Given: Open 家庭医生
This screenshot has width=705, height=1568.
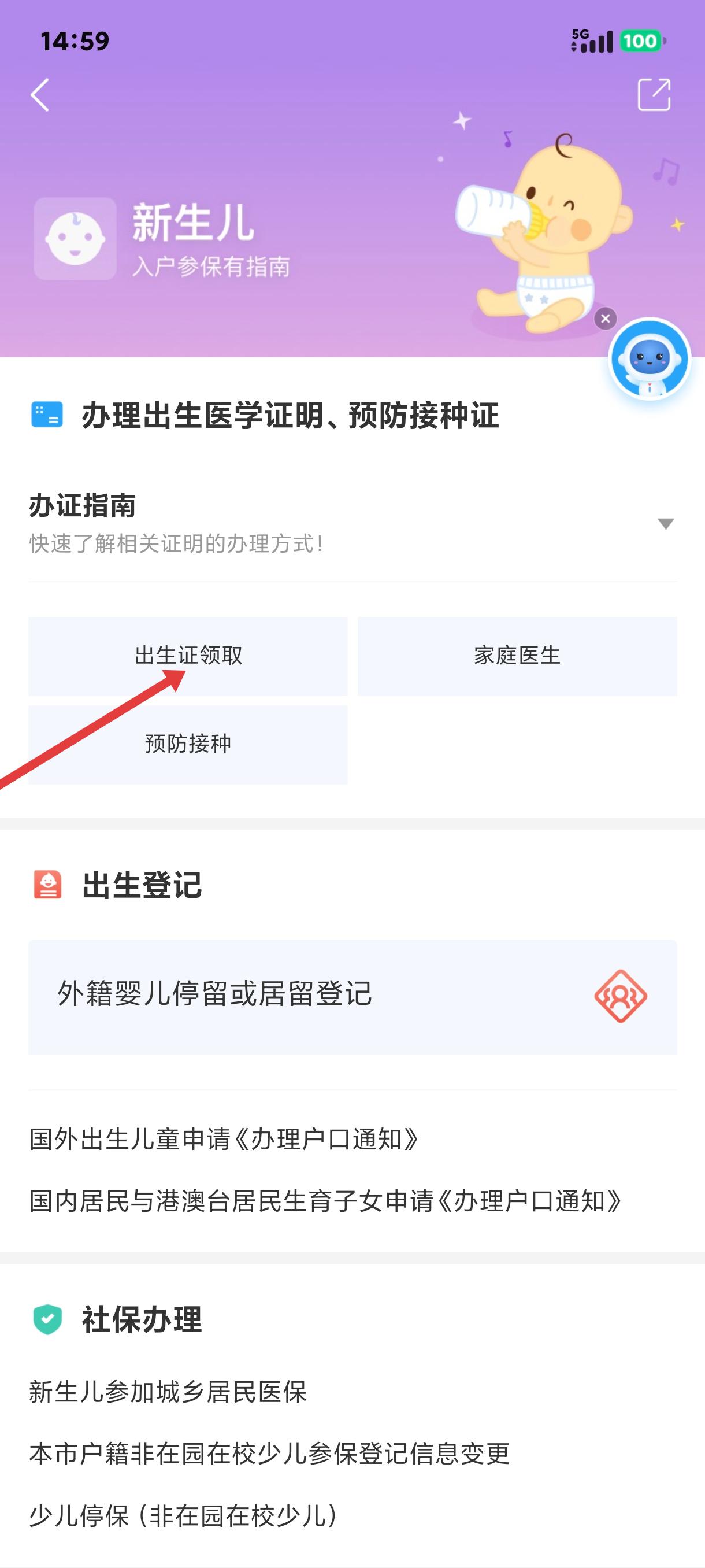Looking at the screenshot, I should click(x=517, y=656).
